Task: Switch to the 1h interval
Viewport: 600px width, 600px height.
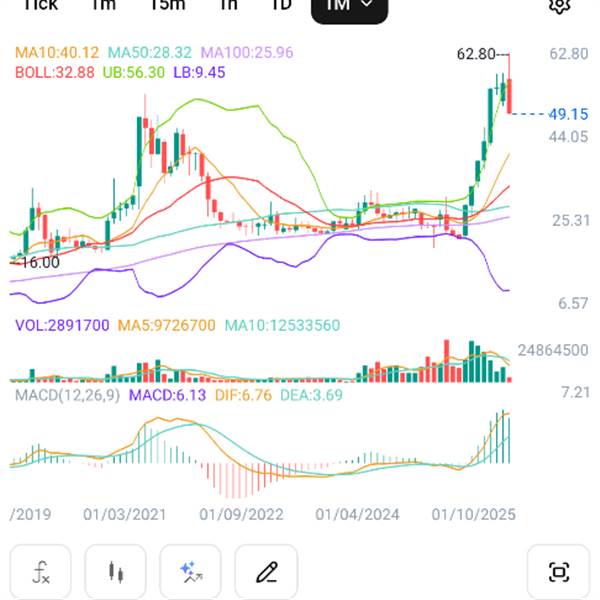Action: pyautogui.click(x=229, y=5)
